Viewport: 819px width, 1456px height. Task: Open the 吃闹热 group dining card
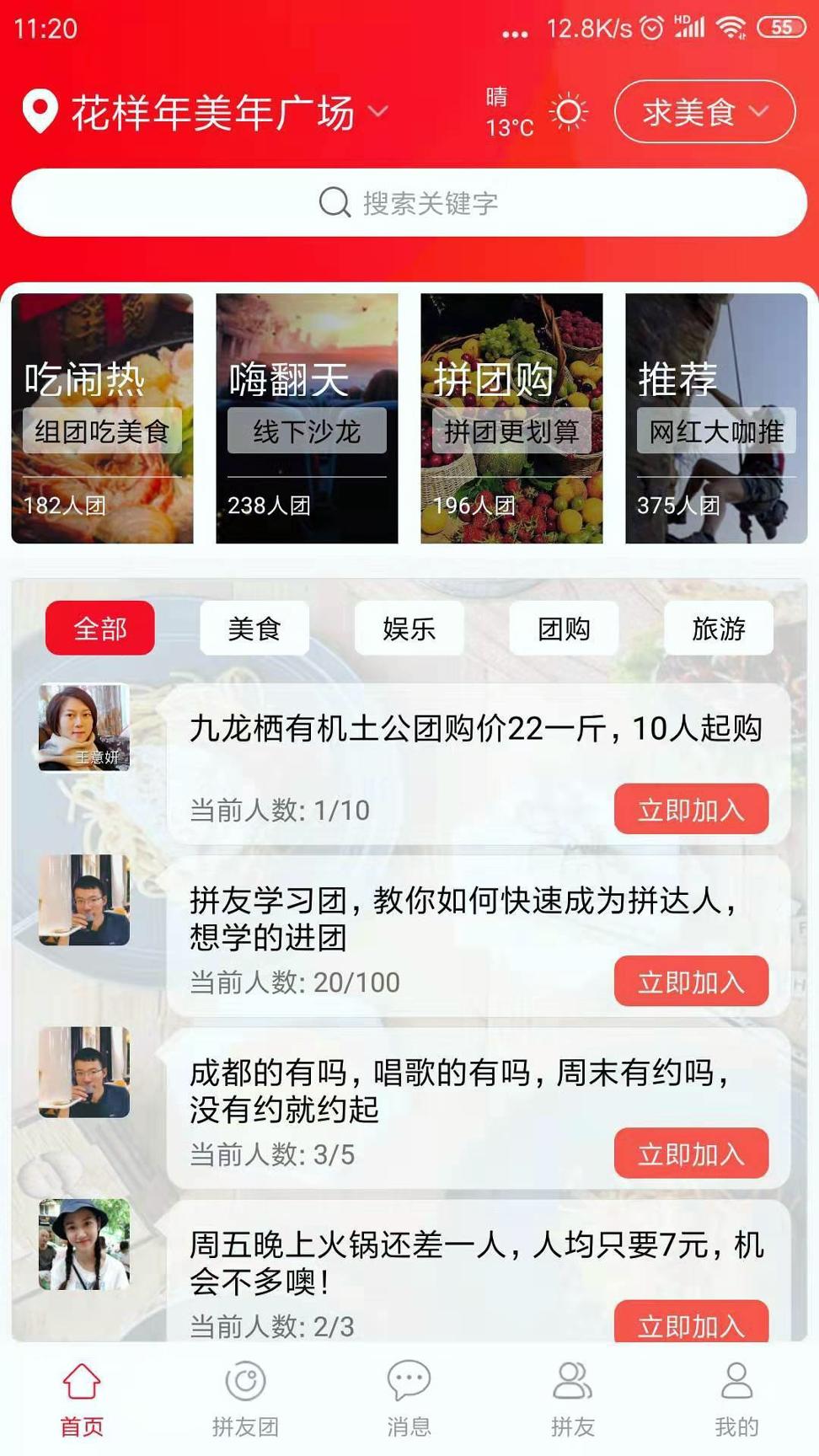pos(102,418)
